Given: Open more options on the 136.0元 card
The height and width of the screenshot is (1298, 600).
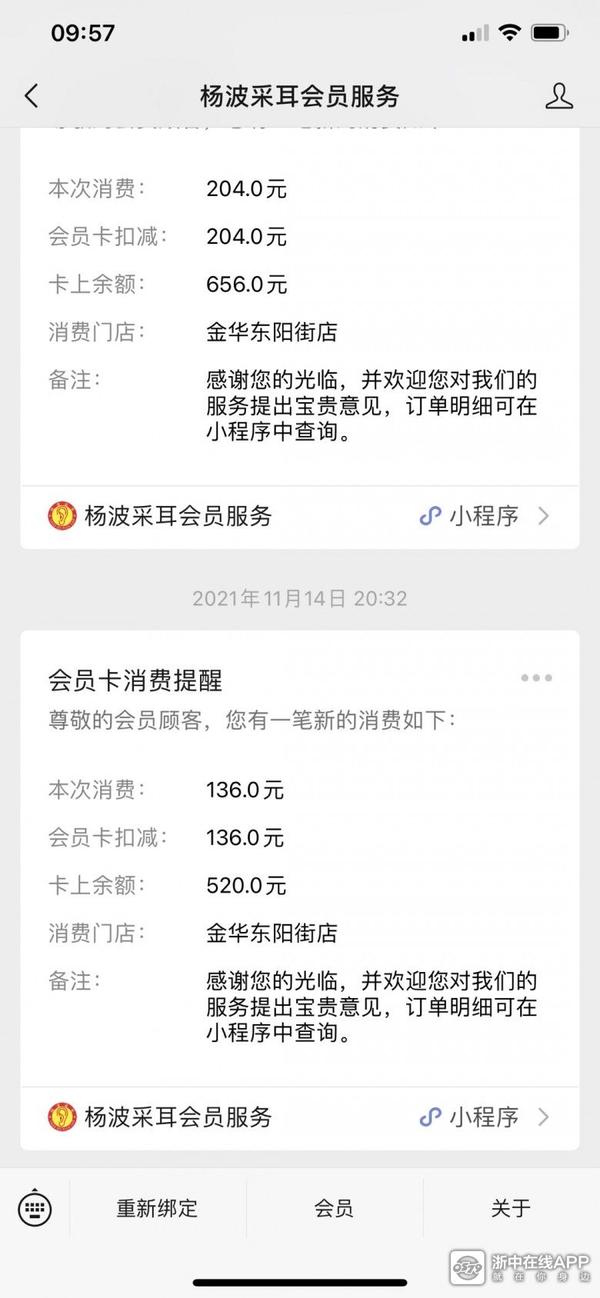Looking at the screenshot, I should [x=536, y=678].
